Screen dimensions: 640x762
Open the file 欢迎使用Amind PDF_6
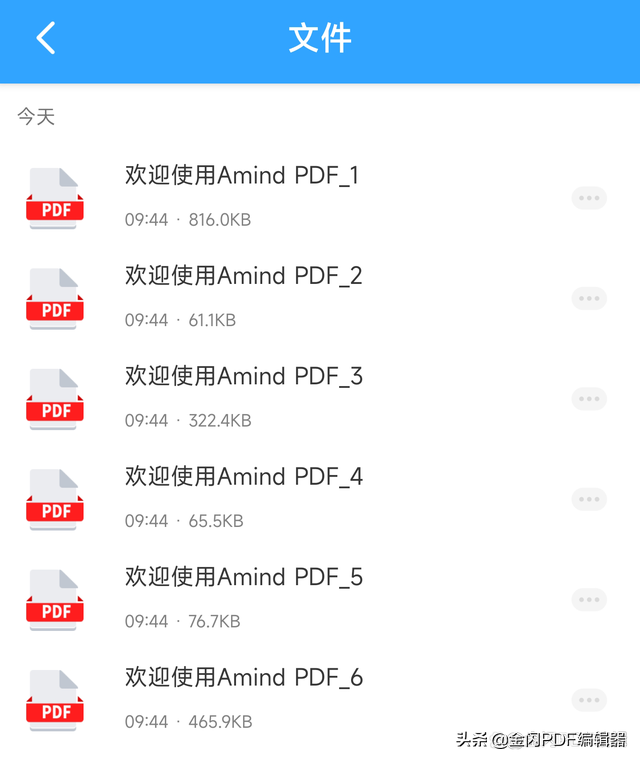coord(243,678)
